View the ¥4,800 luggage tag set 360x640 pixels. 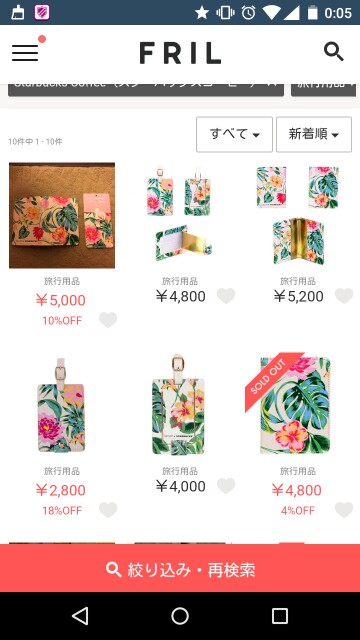(x=180, y=216)
